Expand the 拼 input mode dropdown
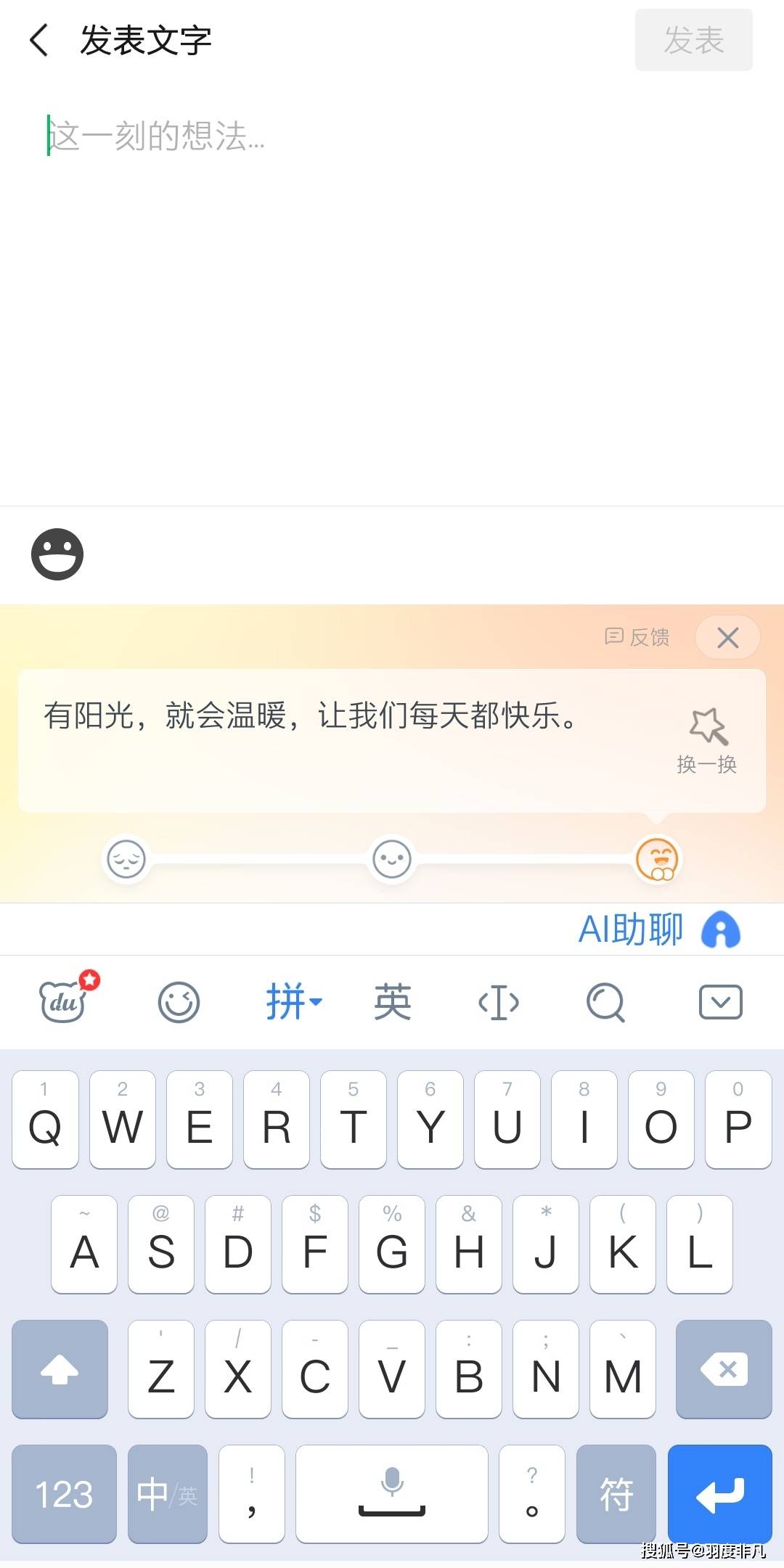This screenshot has width=784, height=1568. 293,1002
